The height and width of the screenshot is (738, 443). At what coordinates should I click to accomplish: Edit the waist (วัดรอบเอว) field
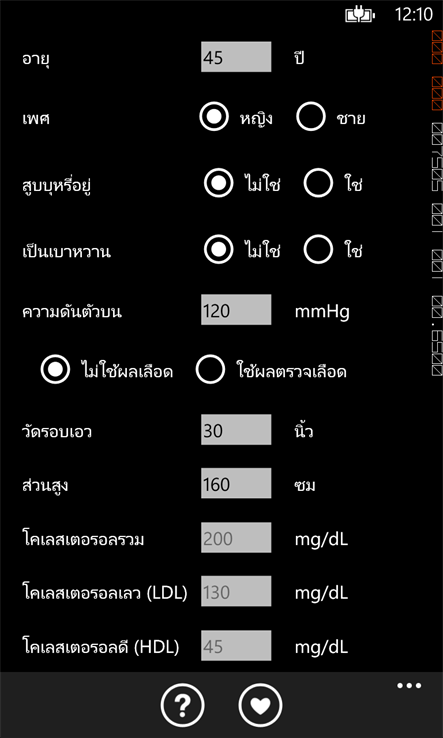pyautogui.click(x=236, y=429)
